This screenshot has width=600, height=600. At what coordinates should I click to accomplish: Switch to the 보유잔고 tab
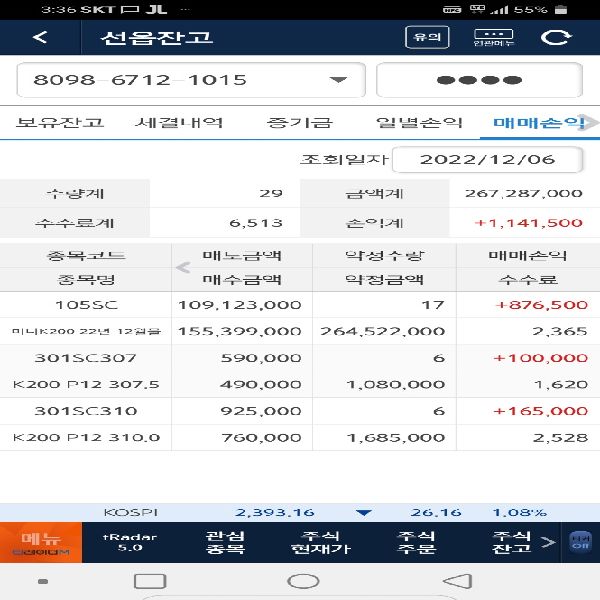[59, 123]
